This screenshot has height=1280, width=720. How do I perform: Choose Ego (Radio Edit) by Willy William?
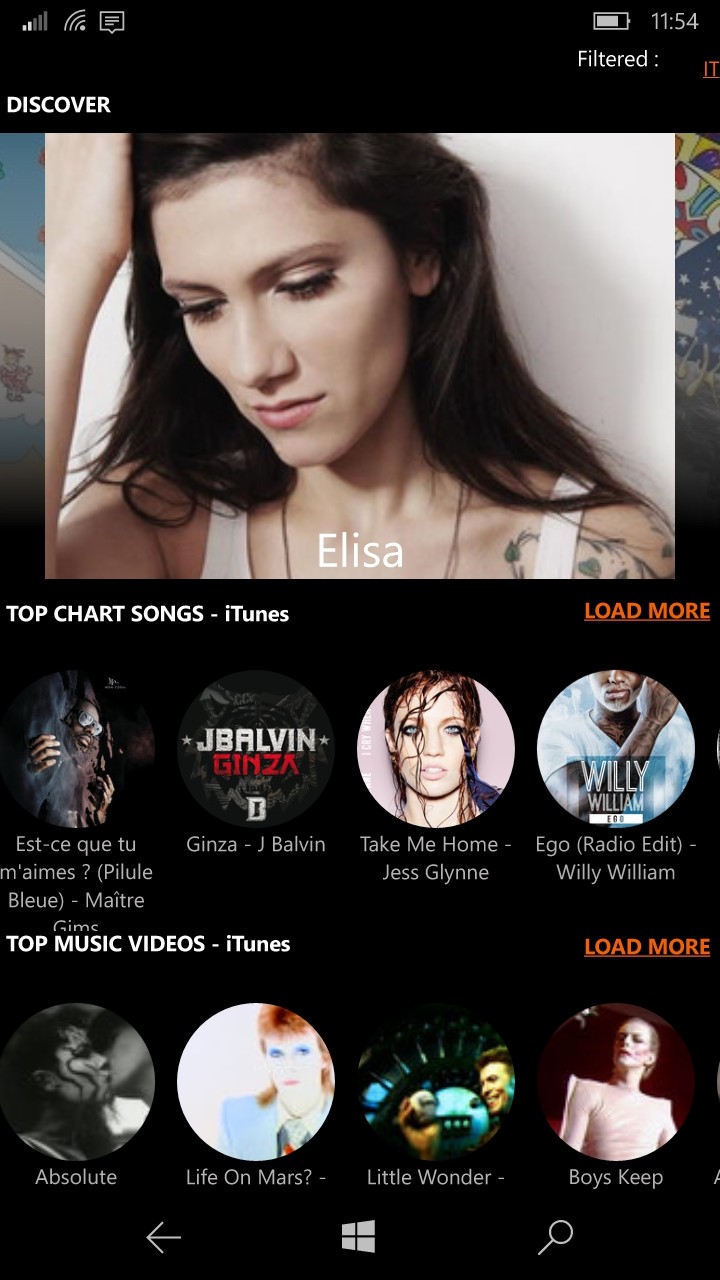point(616,749)
